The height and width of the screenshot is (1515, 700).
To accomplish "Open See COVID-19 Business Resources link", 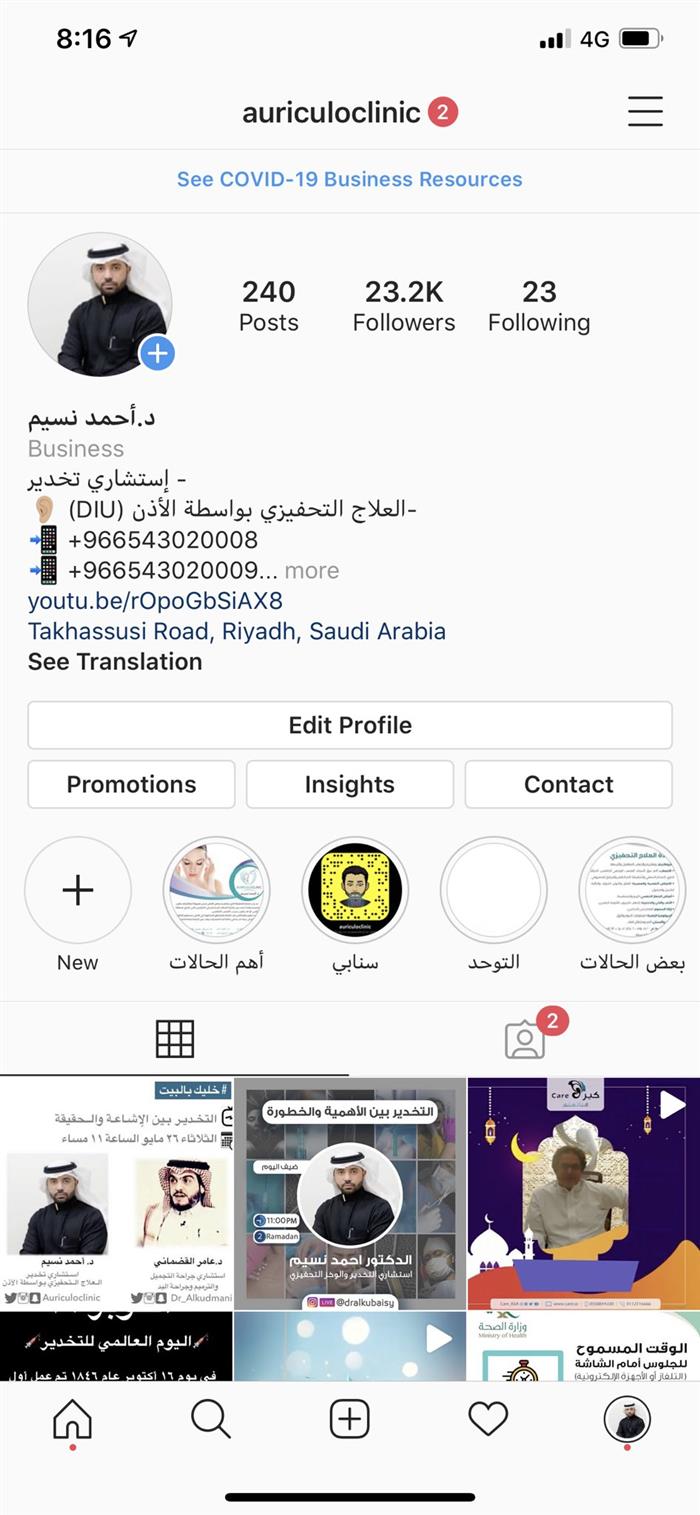I will pyautogui.click(x=349, y=180).
